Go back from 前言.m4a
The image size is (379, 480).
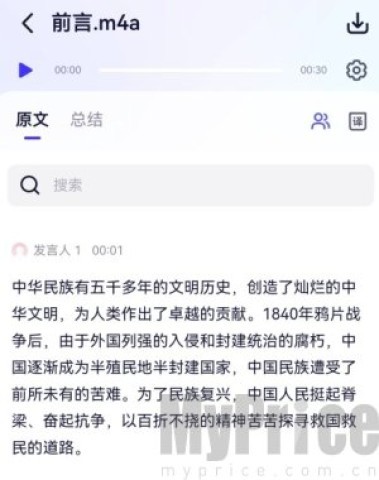pyautogui.click(x=28, y=23)
